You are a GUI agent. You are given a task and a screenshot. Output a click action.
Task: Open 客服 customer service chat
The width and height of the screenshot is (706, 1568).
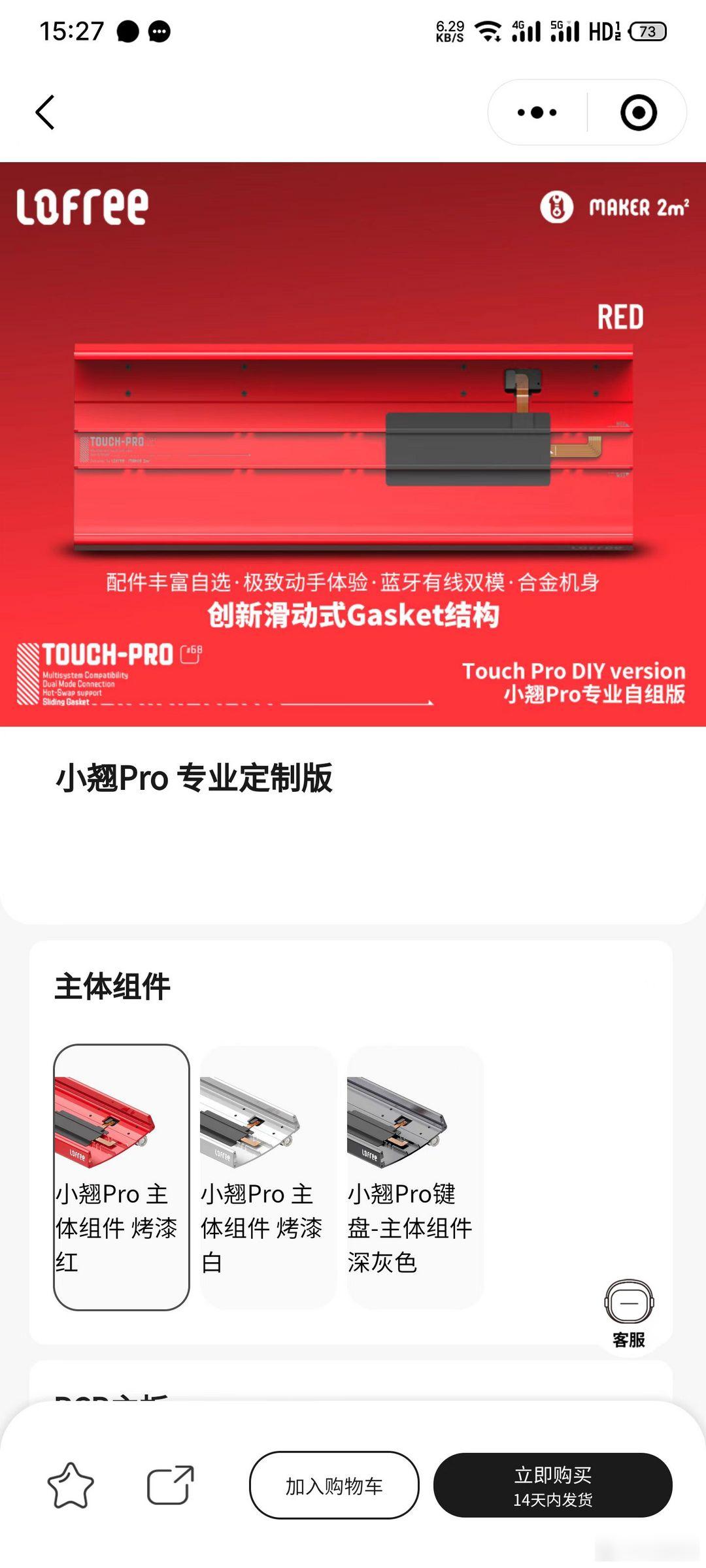tap(629, 1313)
